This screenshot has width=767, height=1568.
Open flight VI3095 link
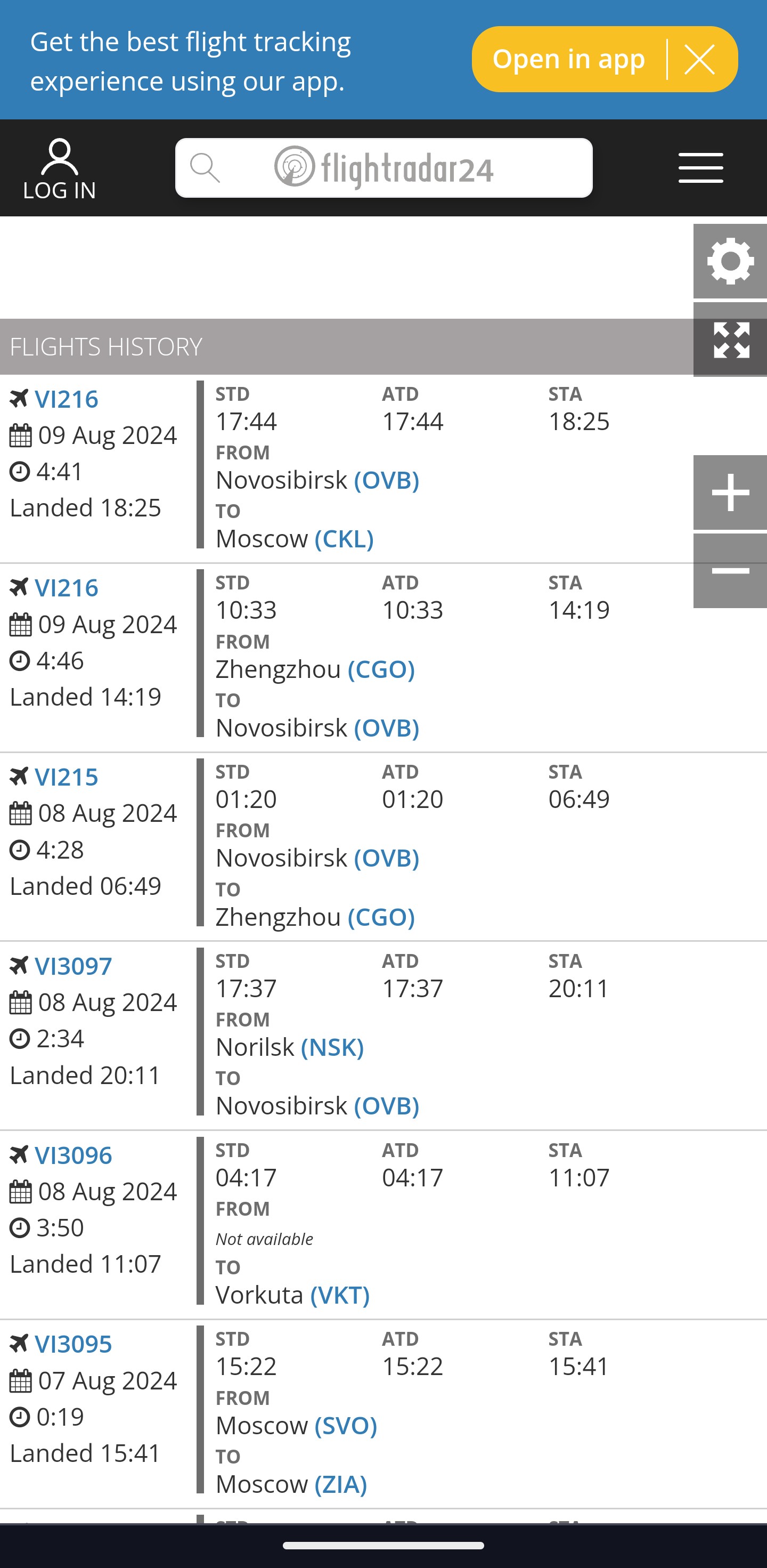pos(73,1344)
